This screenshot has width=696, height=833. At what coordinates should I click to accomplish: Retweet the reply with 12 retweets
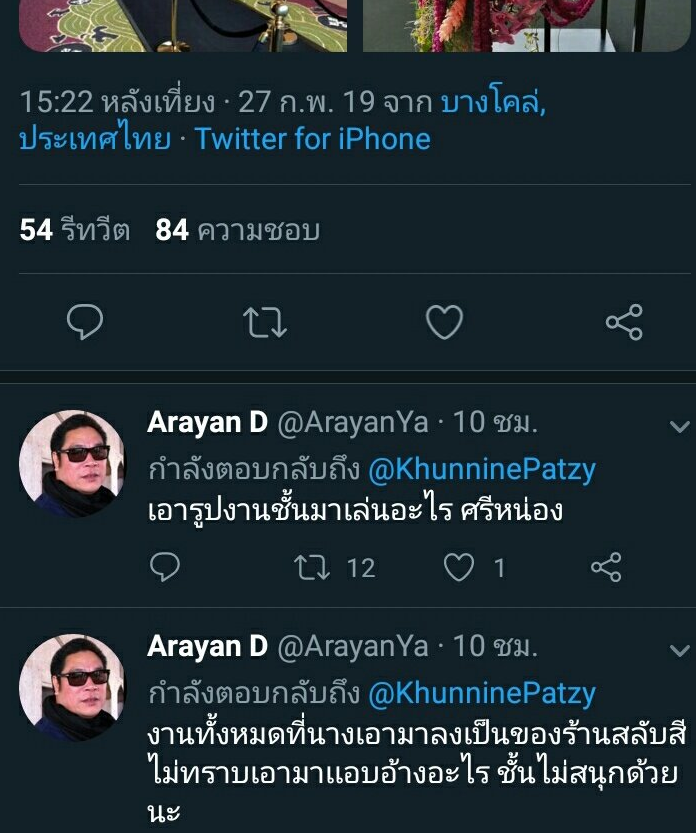tap(312, 568)
